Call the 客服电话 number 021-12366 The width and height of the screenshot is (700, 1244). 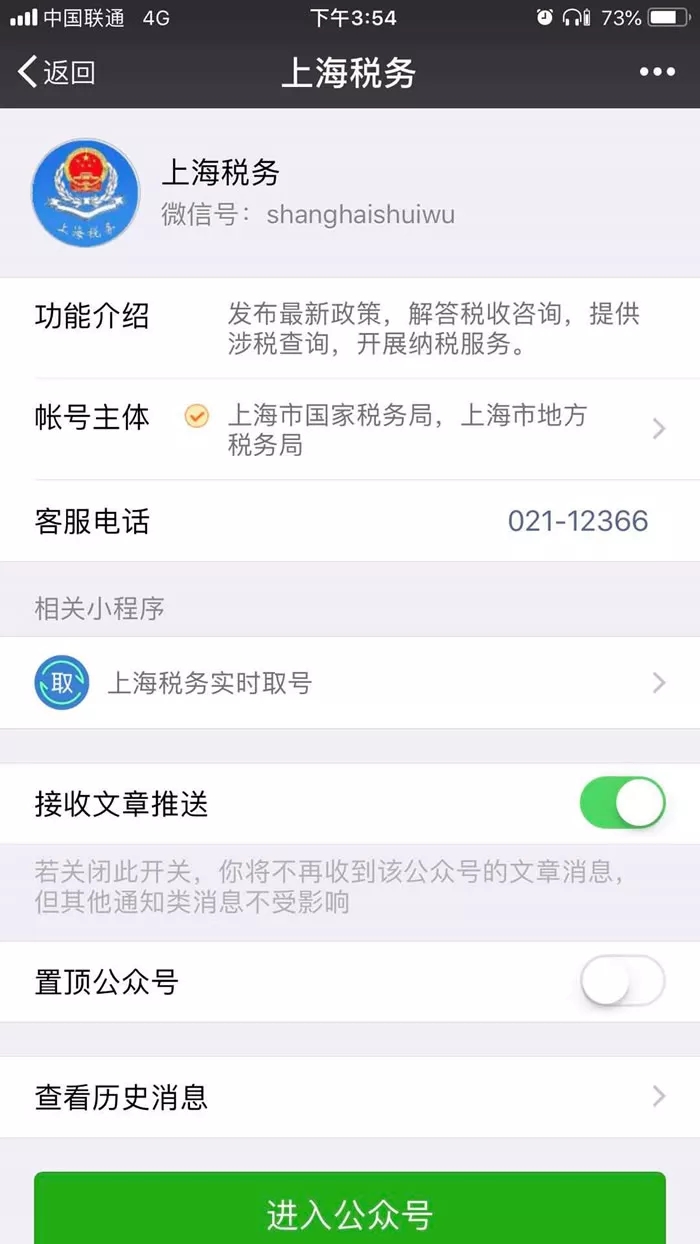(578, 521)
